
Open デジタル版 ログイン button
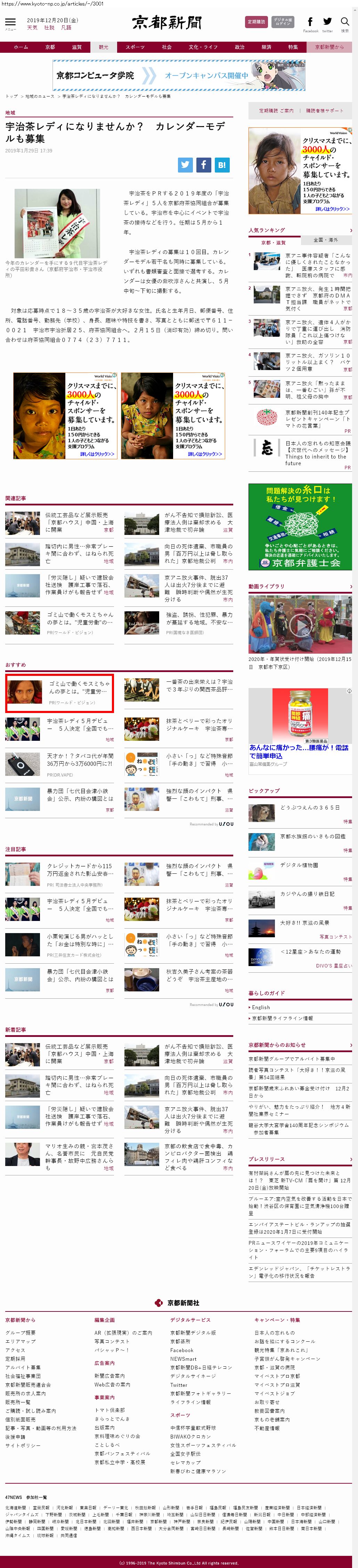pyautogui.click(x=282, y=22)
